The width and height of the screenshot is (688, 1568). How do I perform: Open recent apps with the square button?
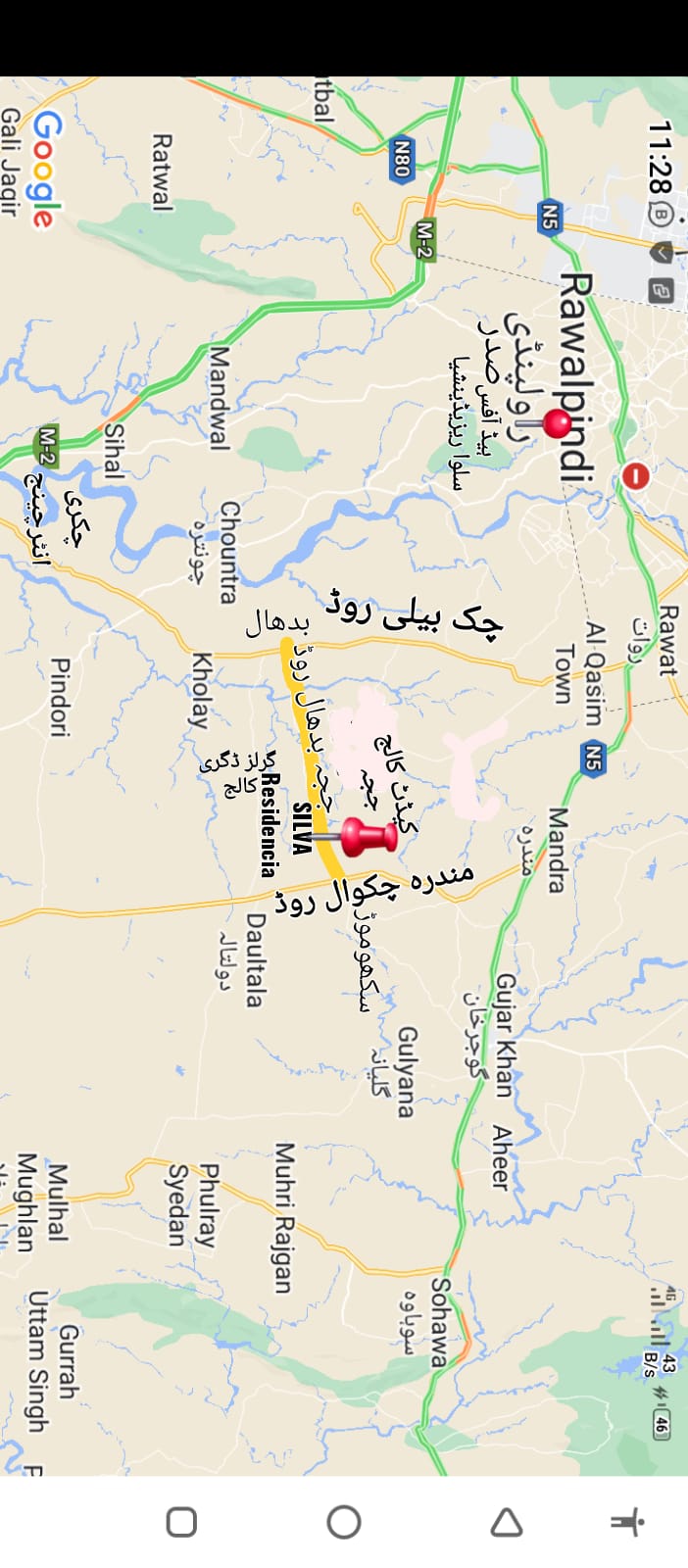point(181,1522)
